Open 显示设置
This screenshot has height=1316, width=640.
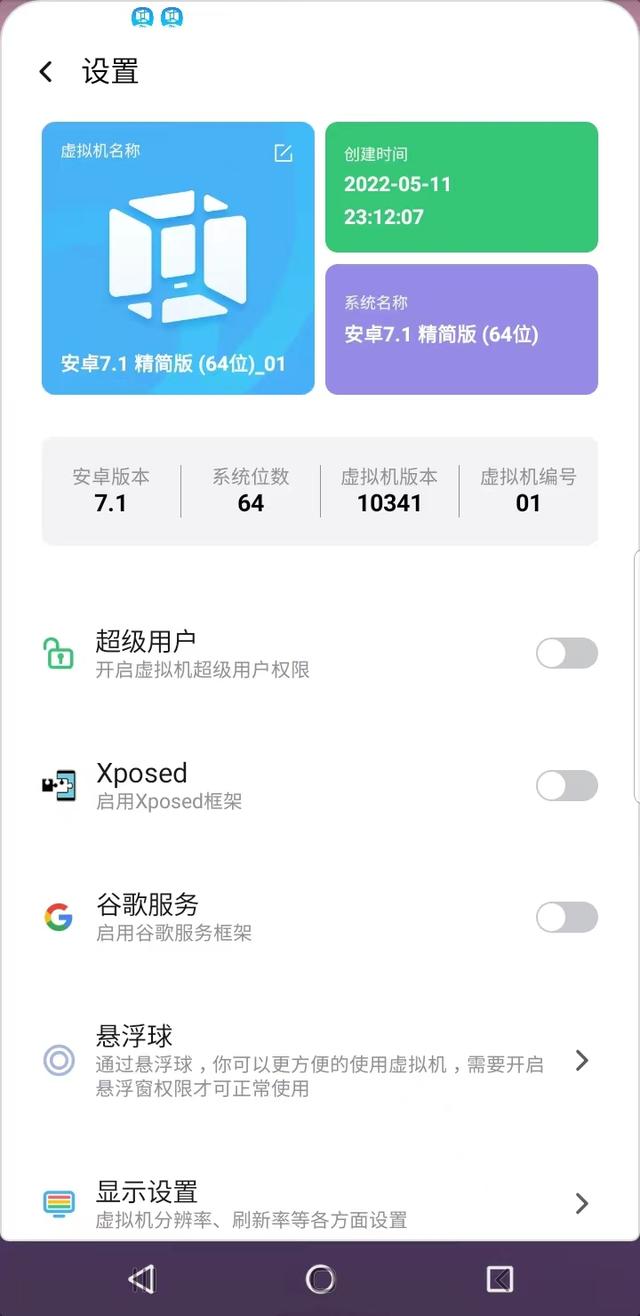[318, 1203]
